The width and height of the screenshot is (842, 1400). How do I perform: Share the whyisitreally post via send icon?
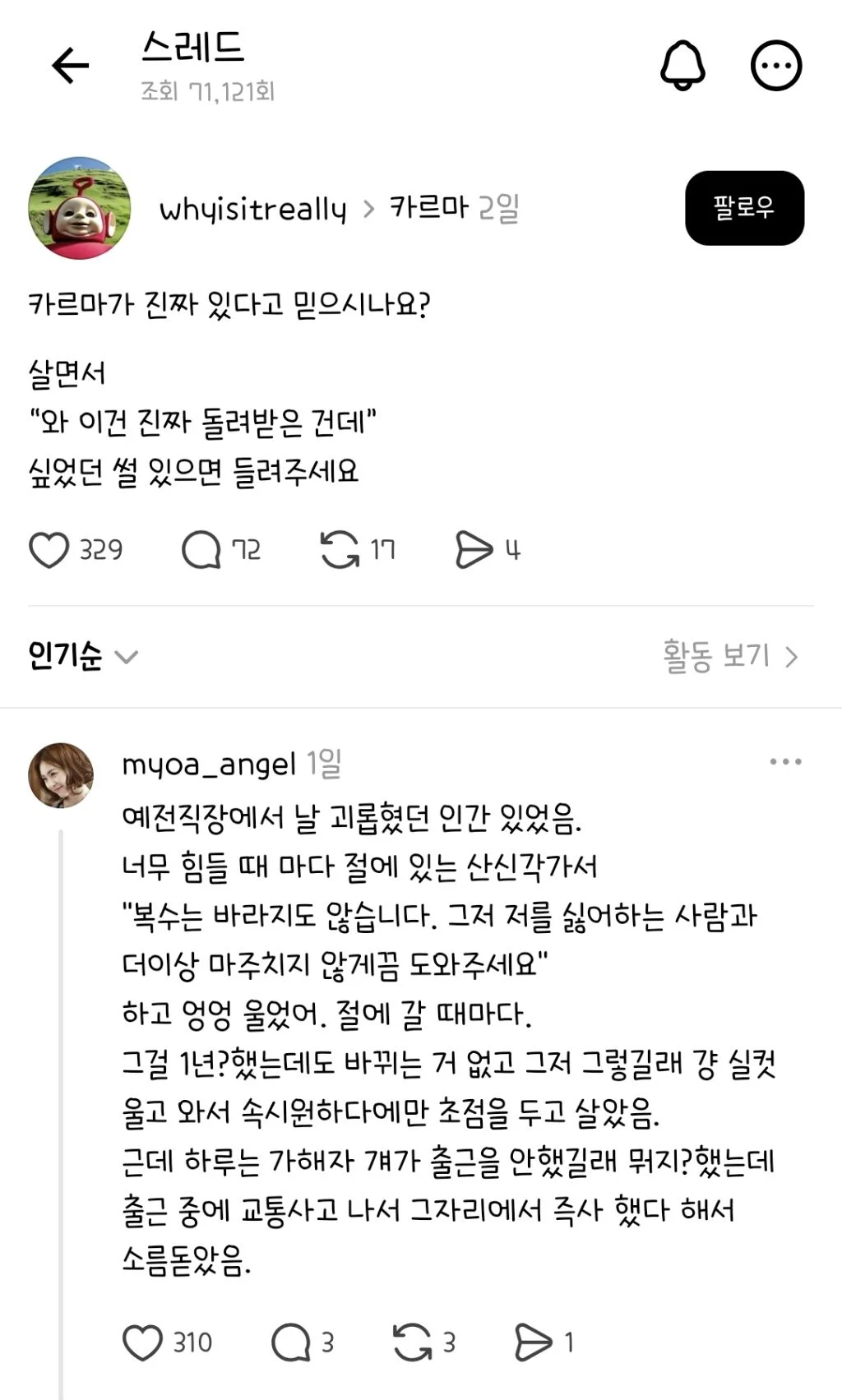click(x=474, y=550)
